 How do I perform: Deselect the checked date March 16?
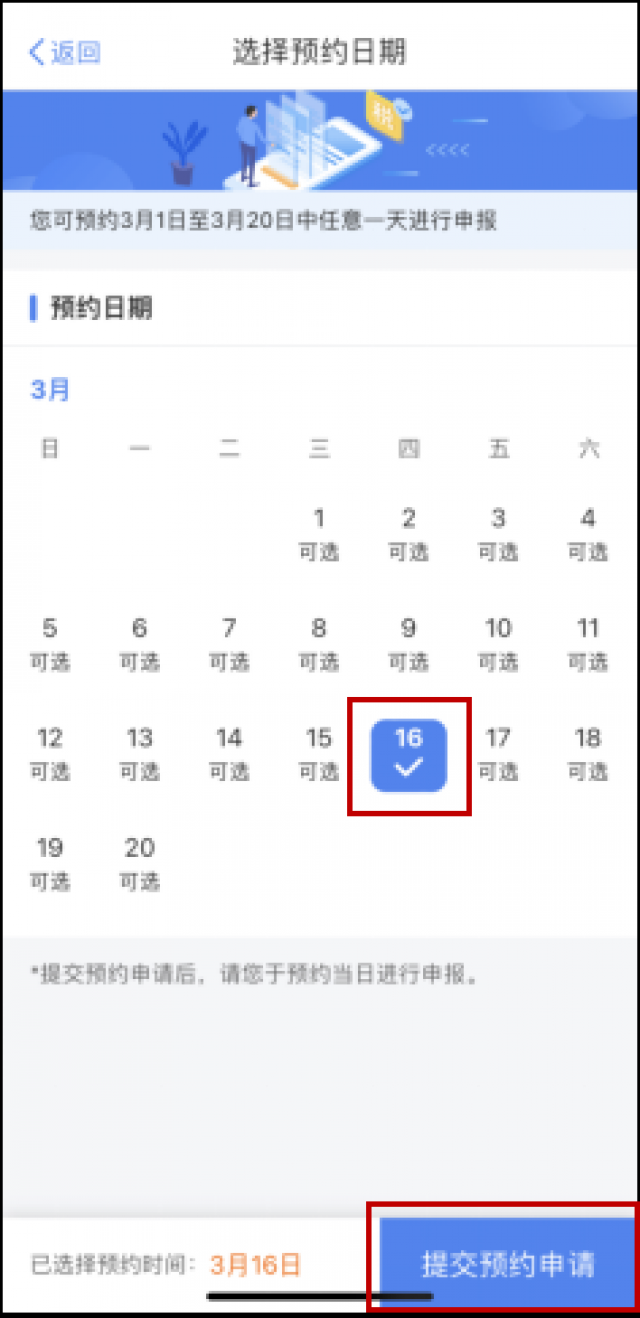(x=408, y=755)
